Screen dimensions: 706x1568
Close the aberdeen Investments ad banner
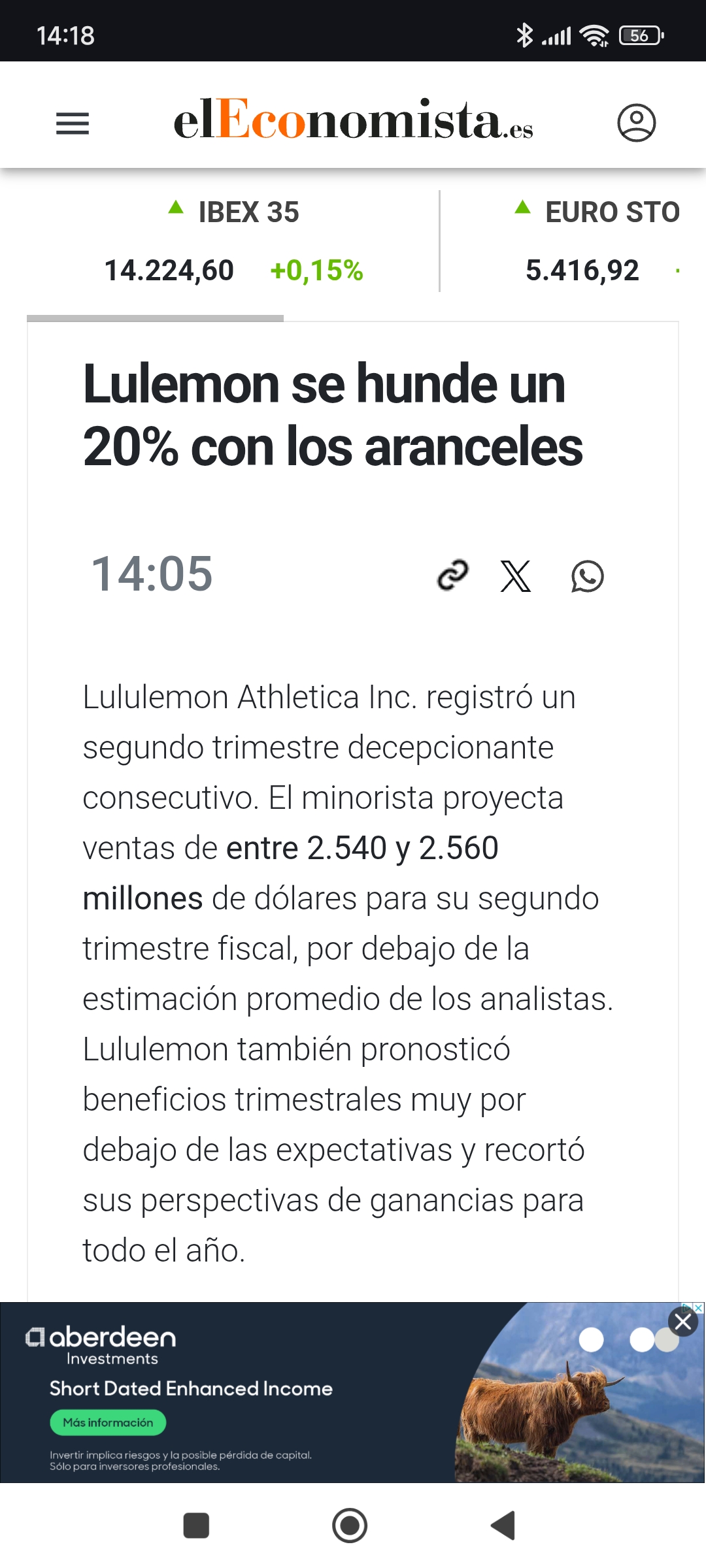(683, 1322)
